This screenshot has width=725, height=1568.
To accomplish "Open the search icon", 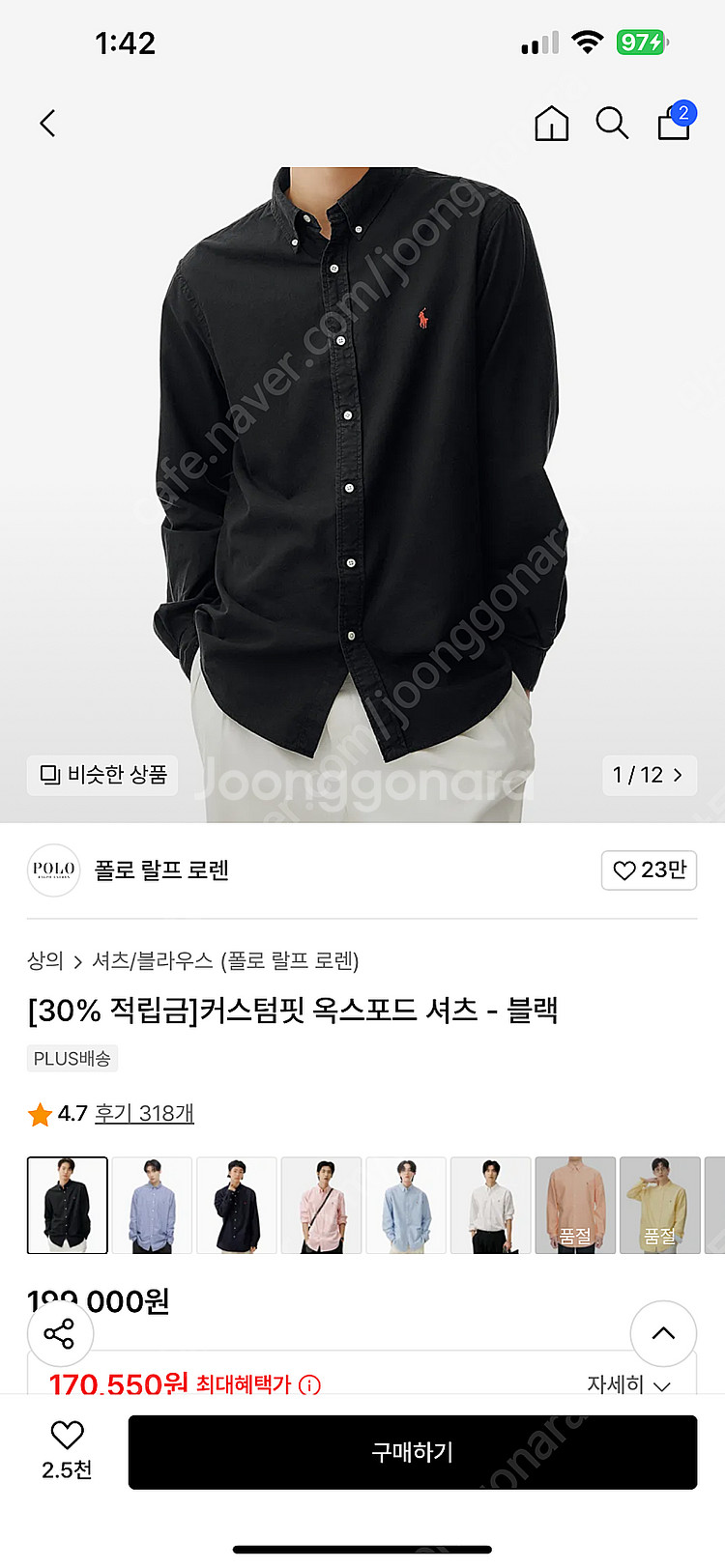I will (612, 124).
